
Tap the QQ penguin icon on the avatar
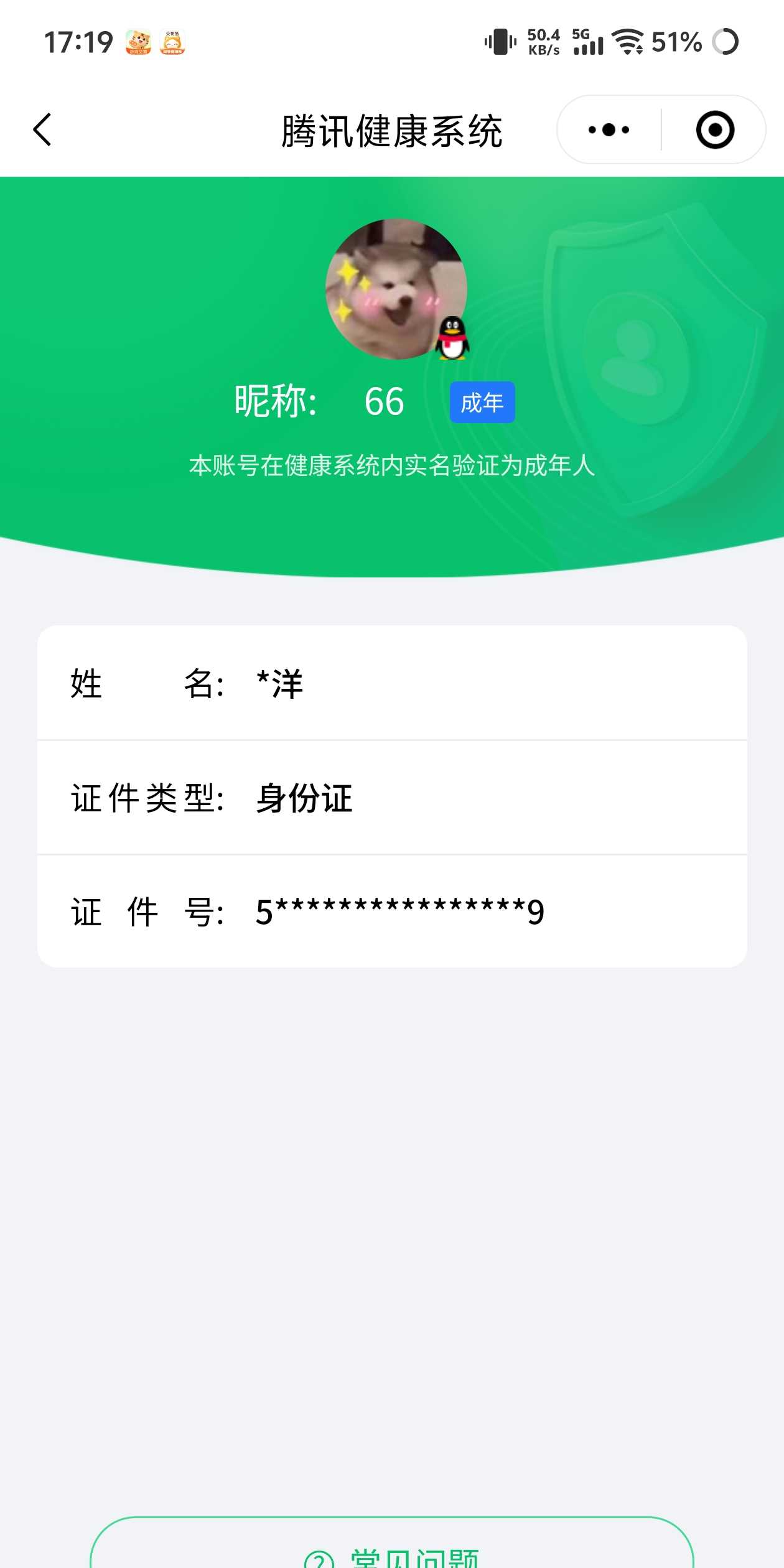pyautogui.click(x=452, y=340)
